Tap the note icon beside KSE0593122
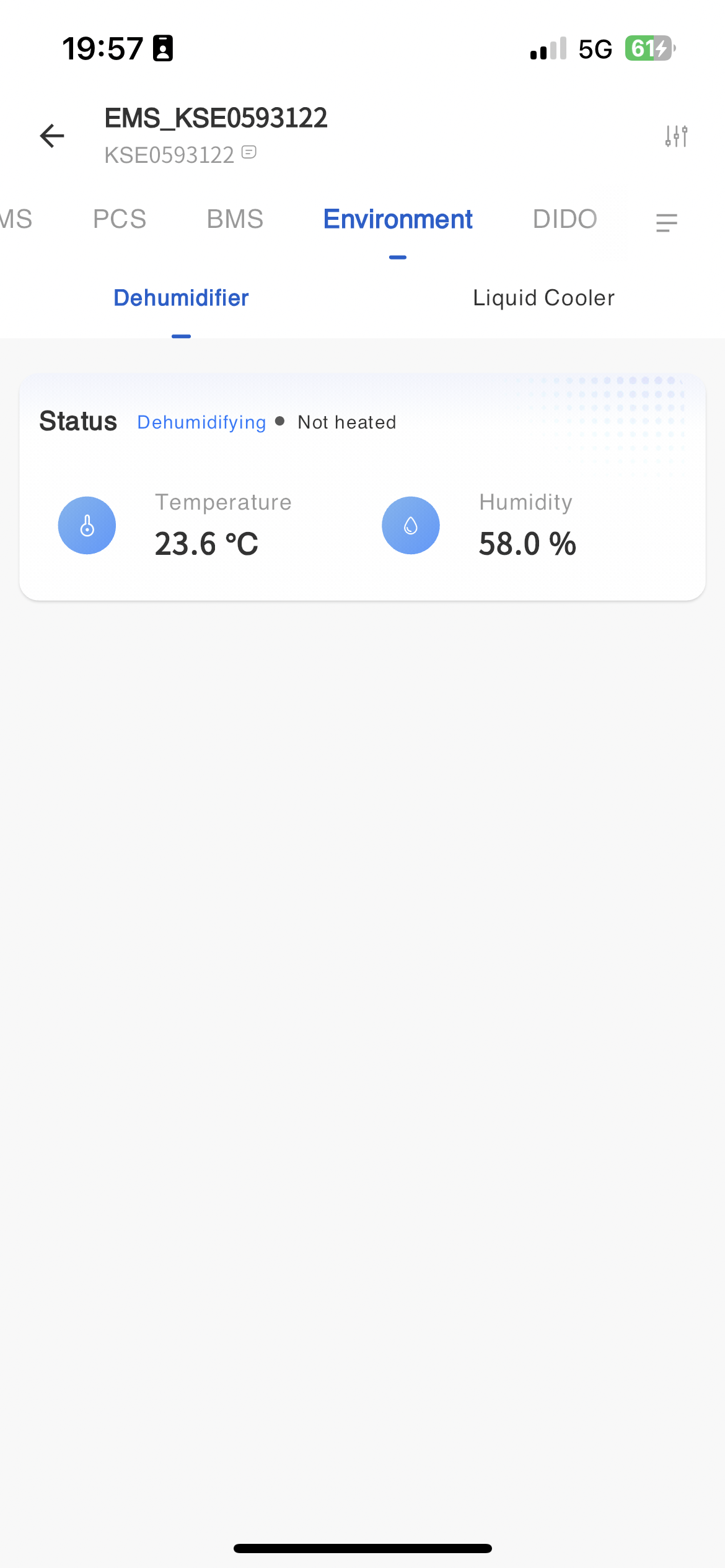Viewport: 725px width, 1568px height. point(249,152)
